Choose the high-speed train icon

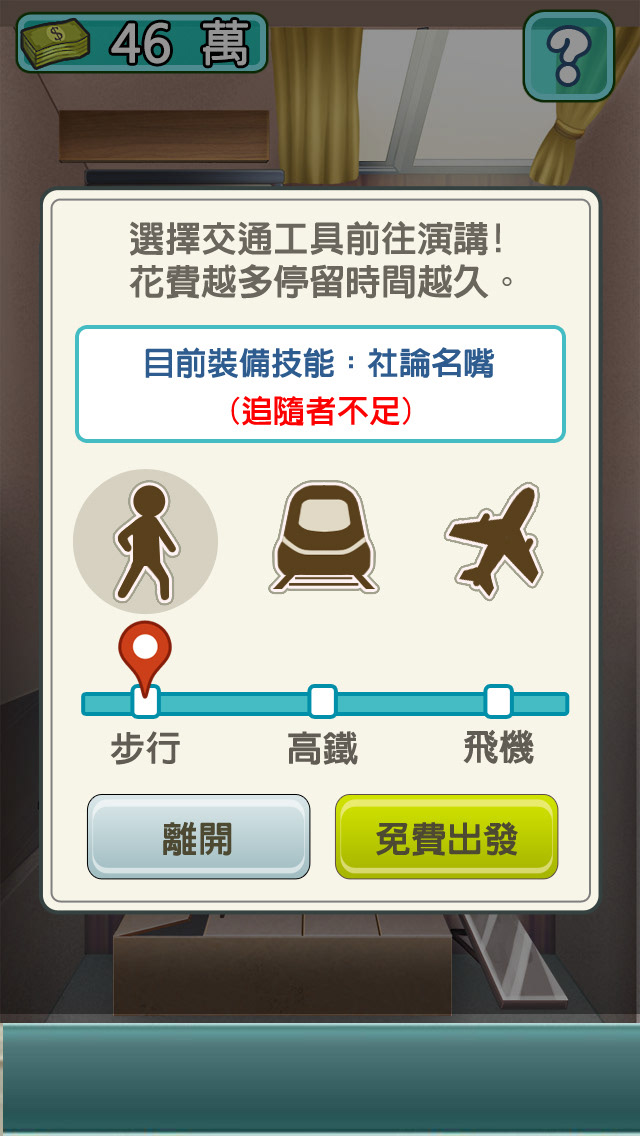[324, 538]
